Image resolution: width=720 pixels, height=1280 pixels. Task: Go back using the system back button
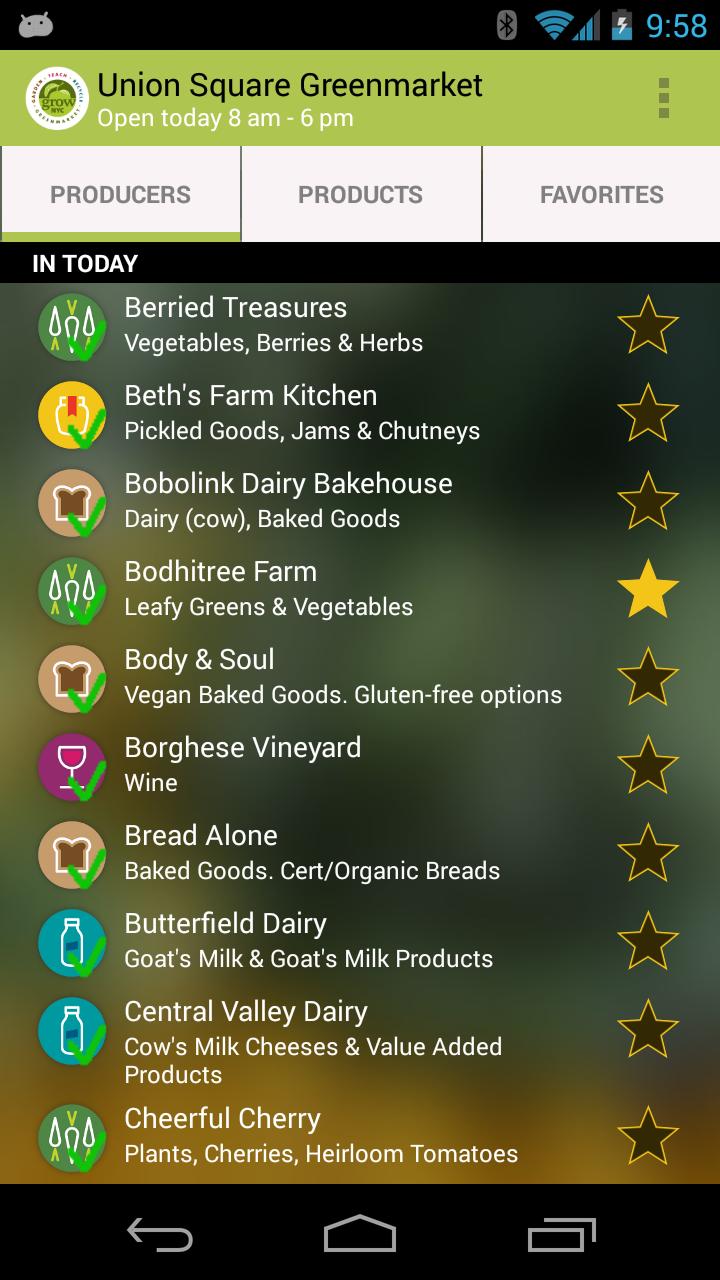(160, 1234)
